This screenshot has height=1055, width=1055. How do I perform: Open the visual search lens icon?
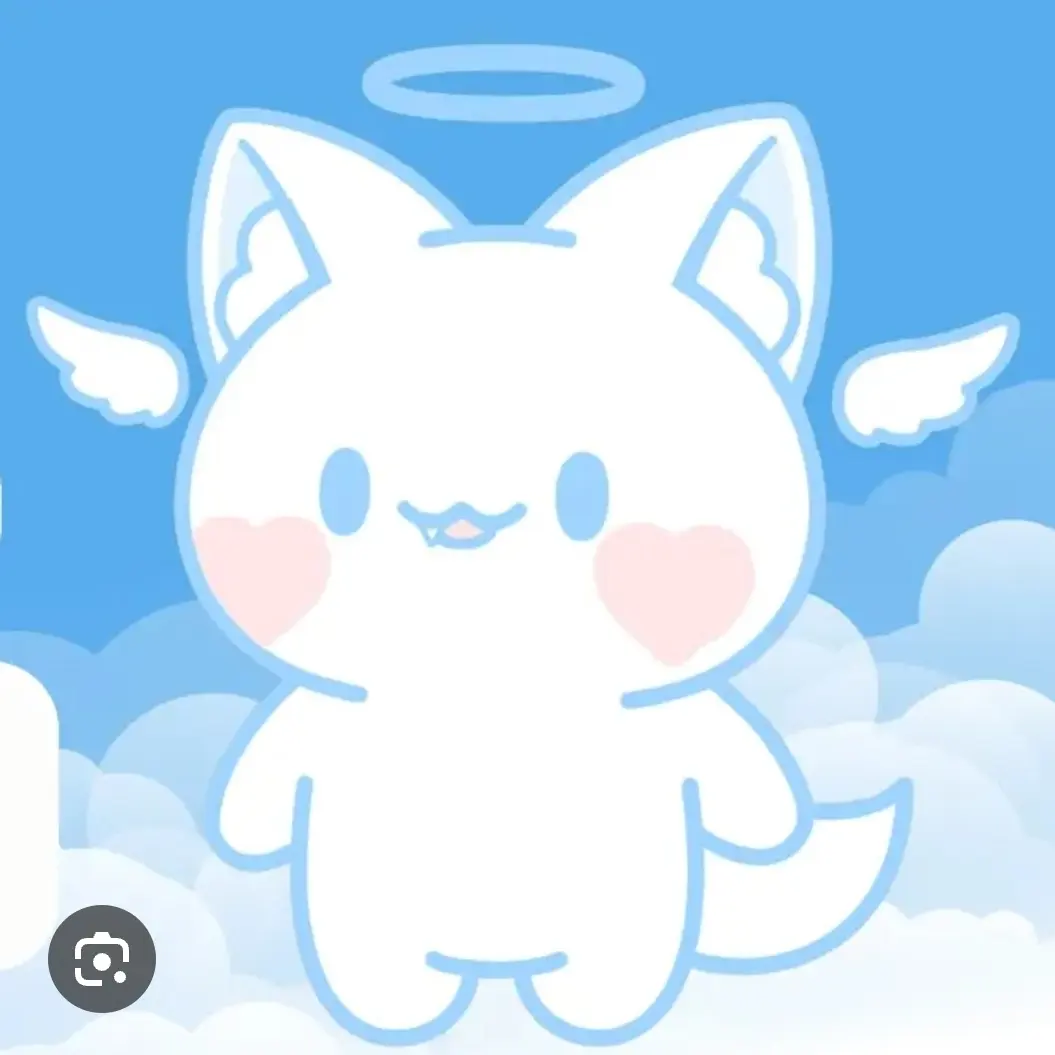[101, 959]
